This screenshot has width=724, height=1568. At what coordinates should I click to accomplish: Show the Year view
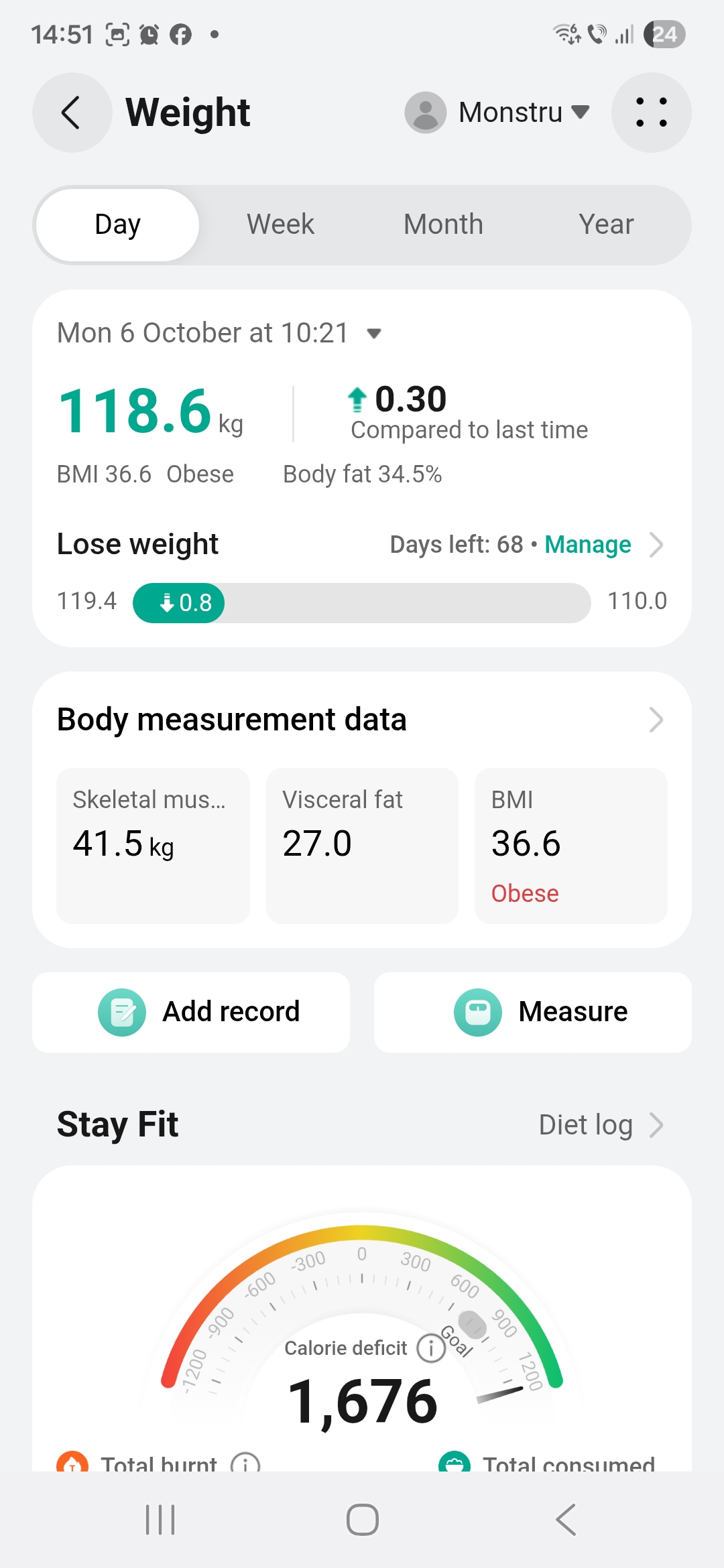tap(606, 225)
